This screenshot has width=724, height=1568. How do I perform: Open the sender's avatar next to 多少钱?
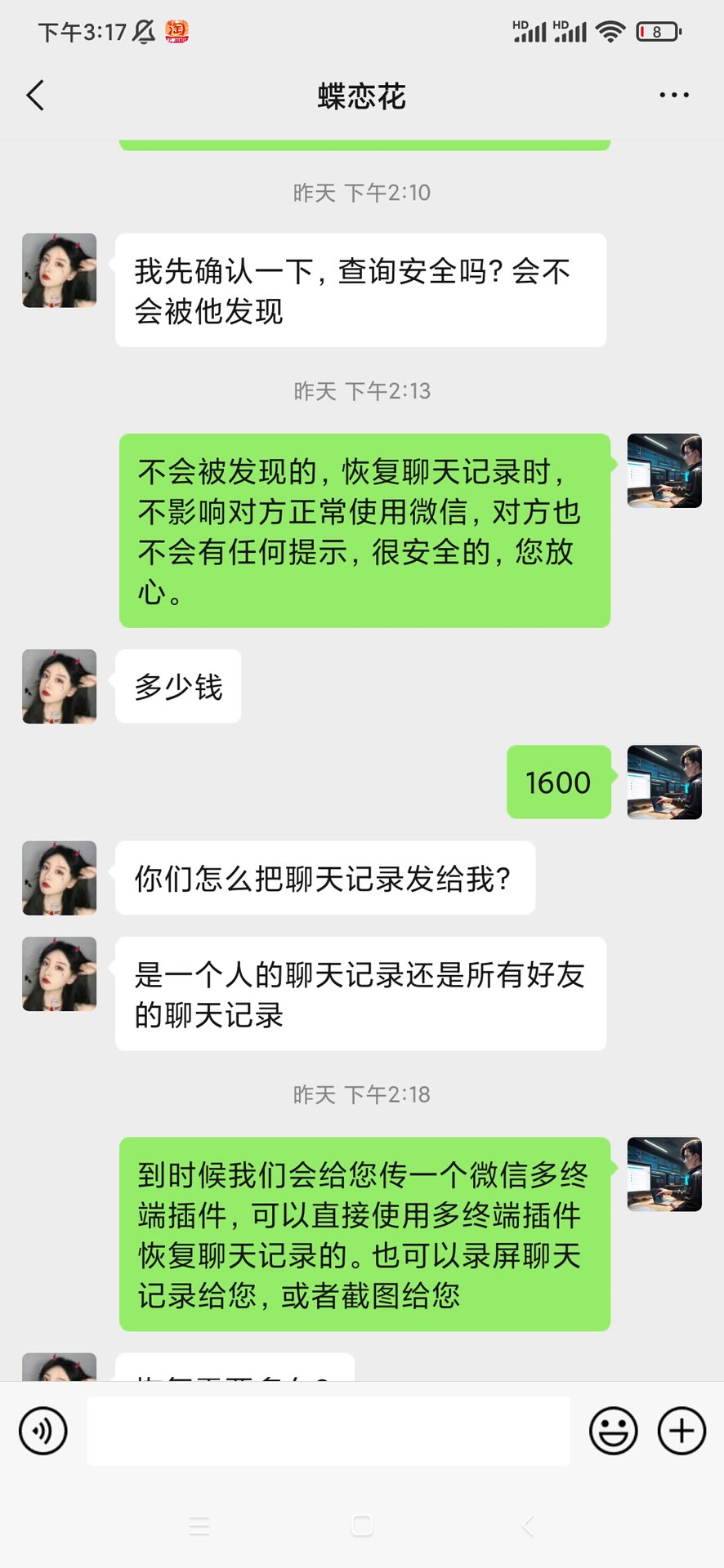click(58, 687)
